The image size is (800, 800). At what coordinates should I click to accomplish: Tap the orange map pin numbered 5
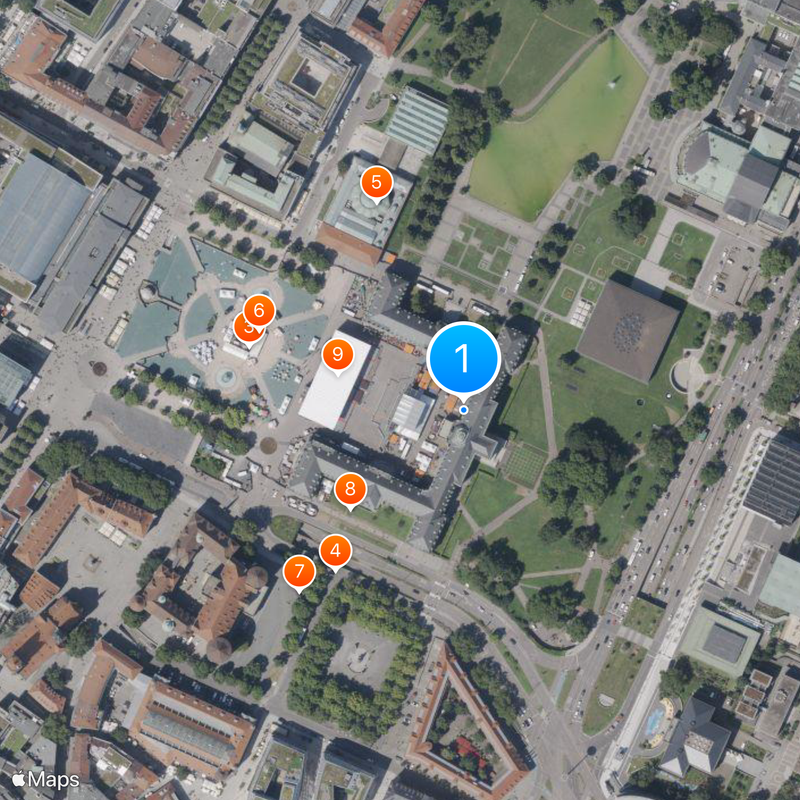click(x=376, y=183)
